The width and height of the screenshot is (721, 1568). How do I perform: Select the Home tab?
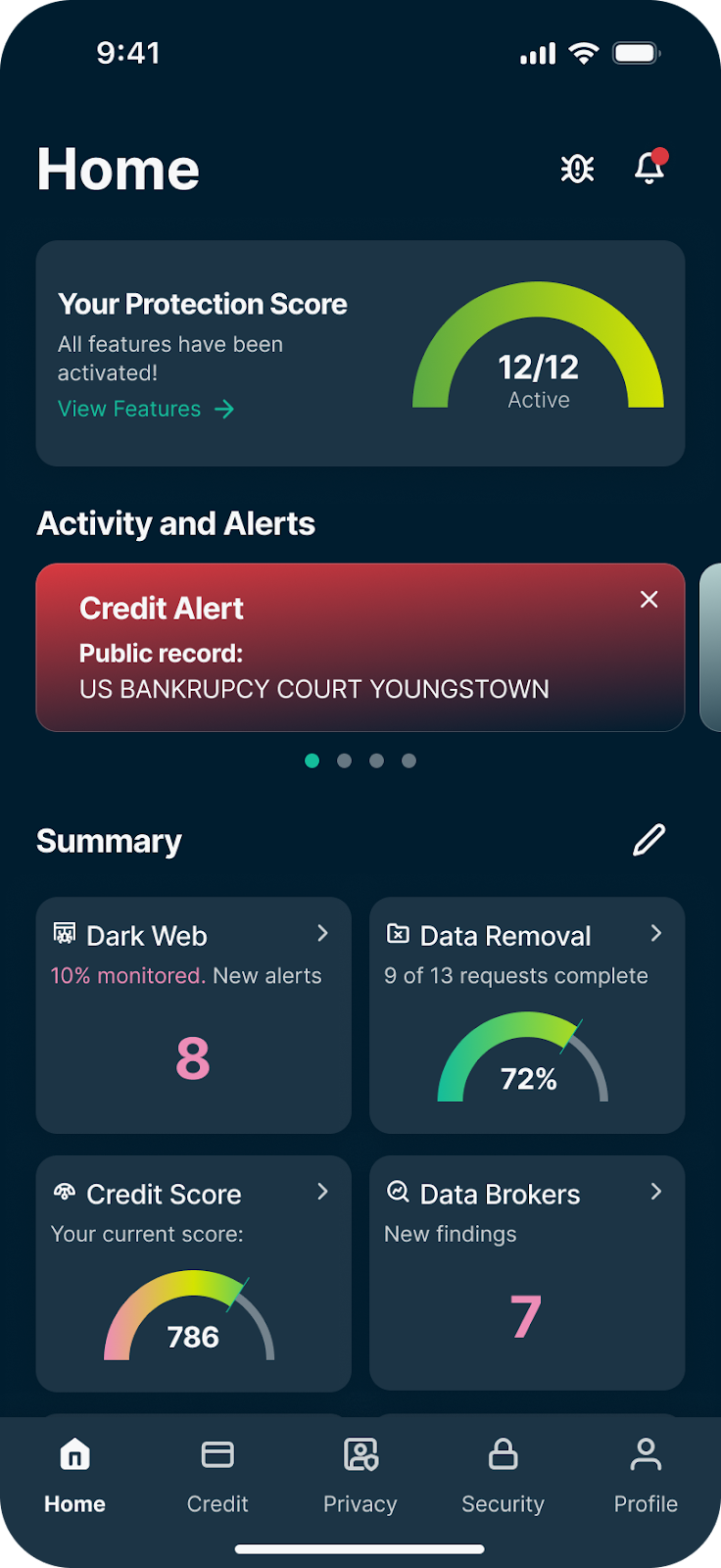point(74,1476)
